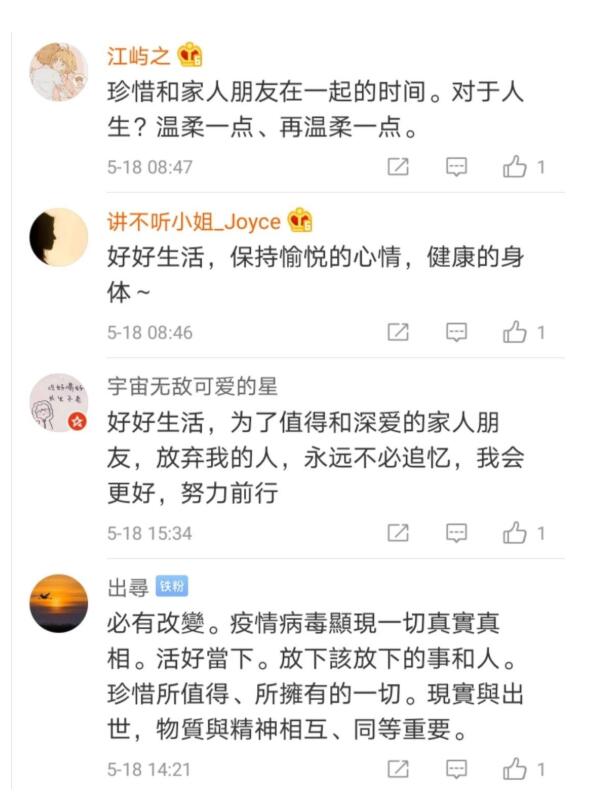
Task: Open 讲不听小姐_Joyce username link
Action: click(194, 220)
